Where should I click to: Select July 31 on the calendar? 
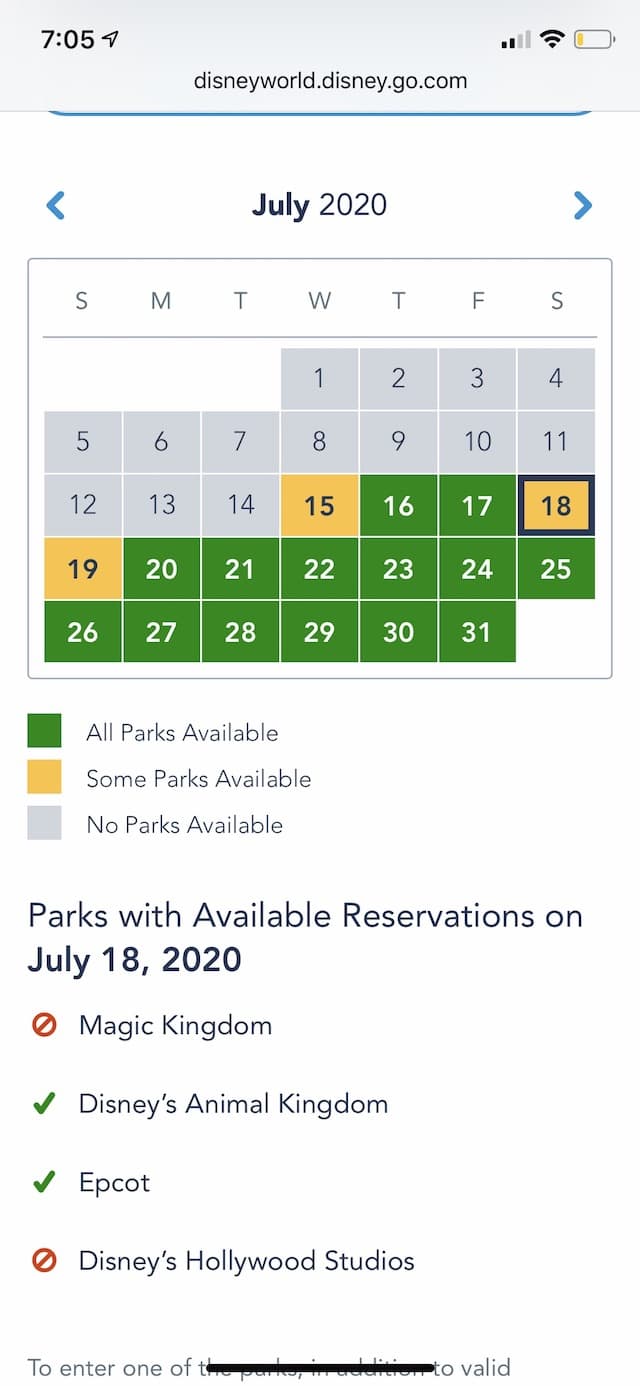[477, 631]
